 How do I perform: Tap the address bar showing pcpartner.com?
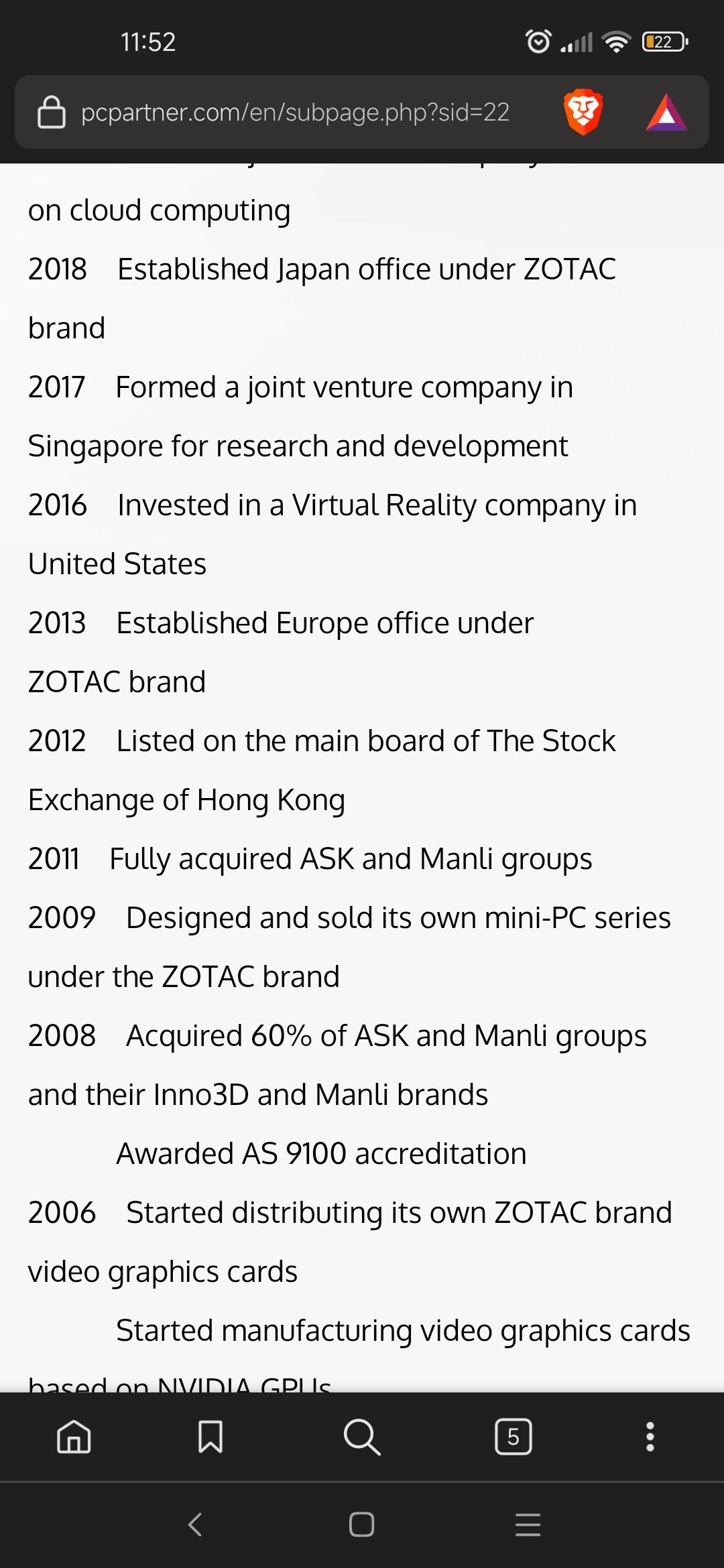[x=295, y=112]
